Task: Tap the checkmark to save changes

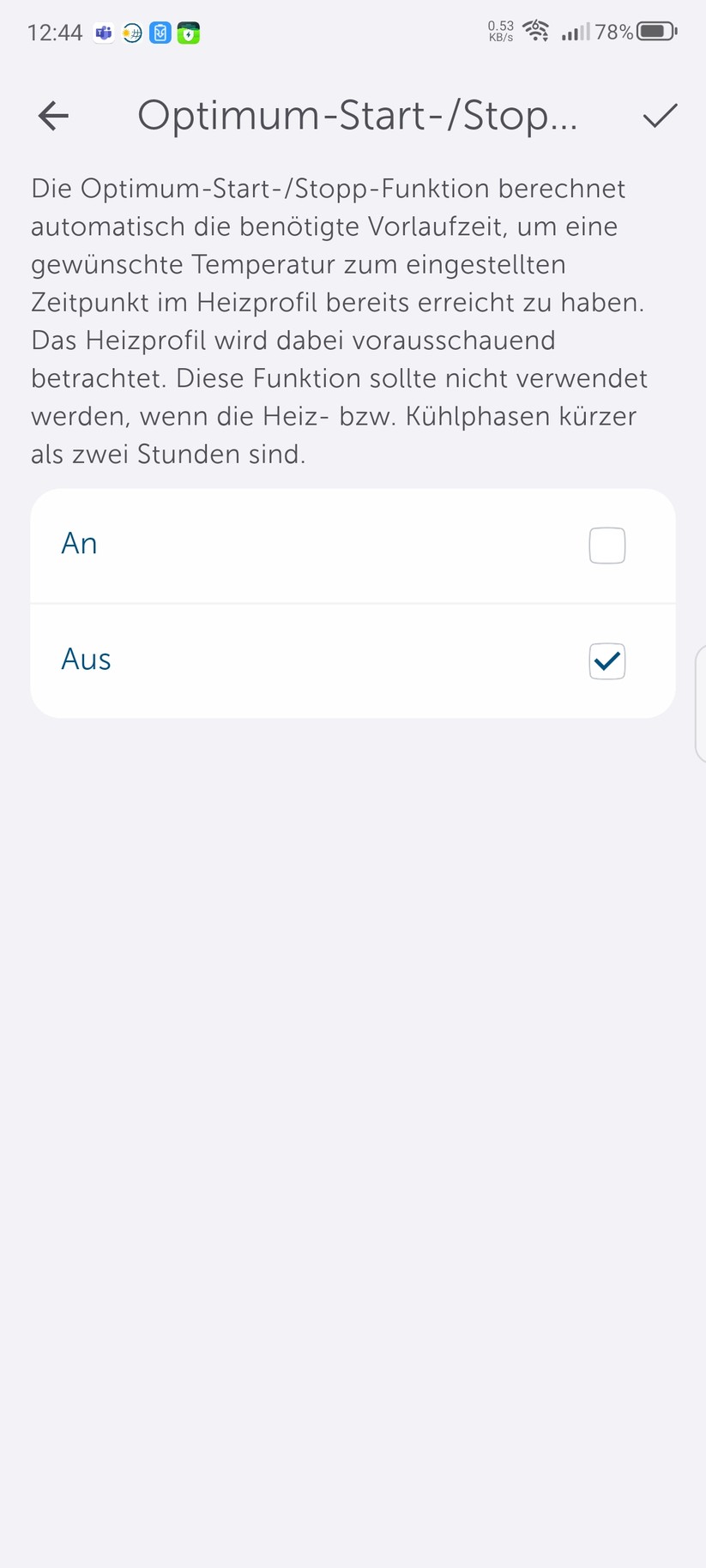Action: pyautogui.click(x=659, y=116)
